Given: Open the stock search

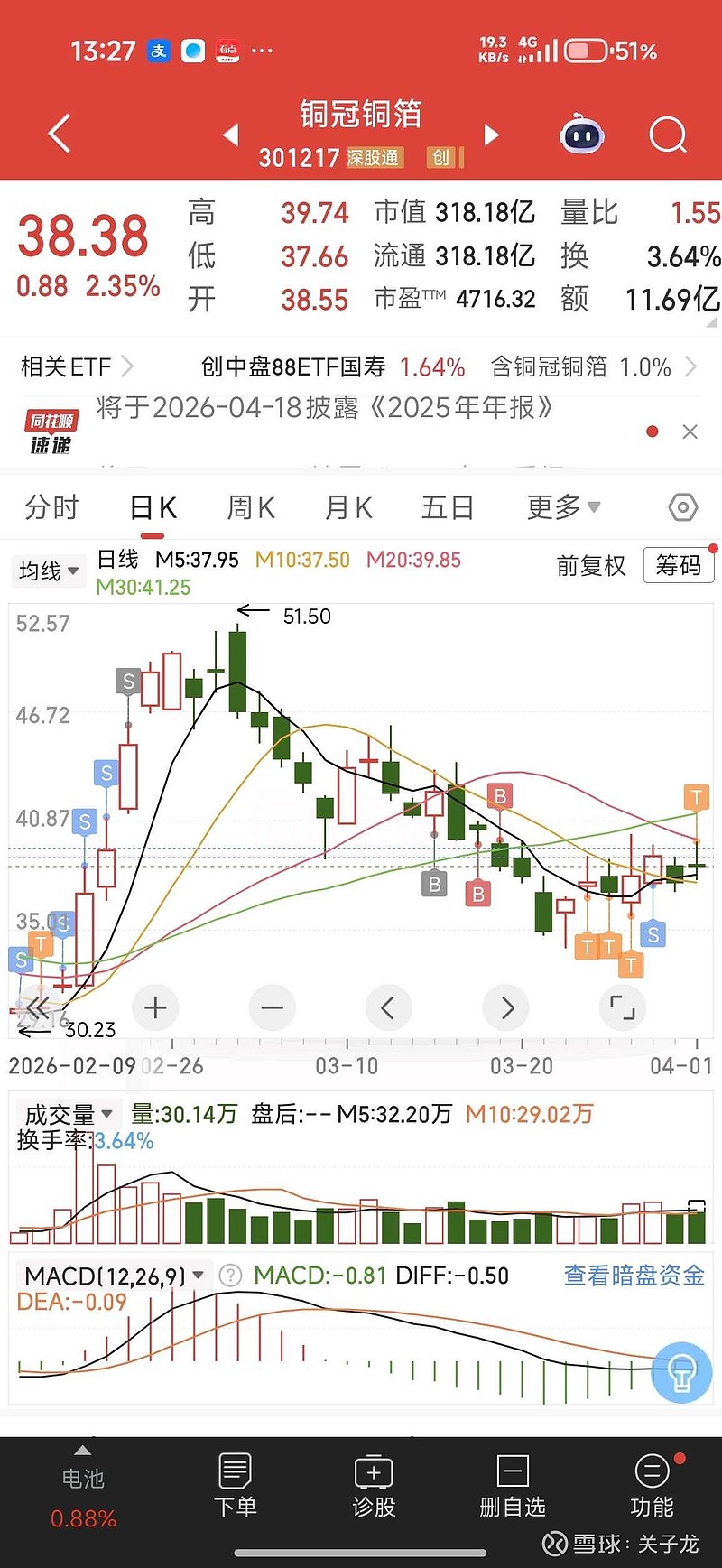Looking at the screenshot, I should pyautogui.click(x=668, y=135).
